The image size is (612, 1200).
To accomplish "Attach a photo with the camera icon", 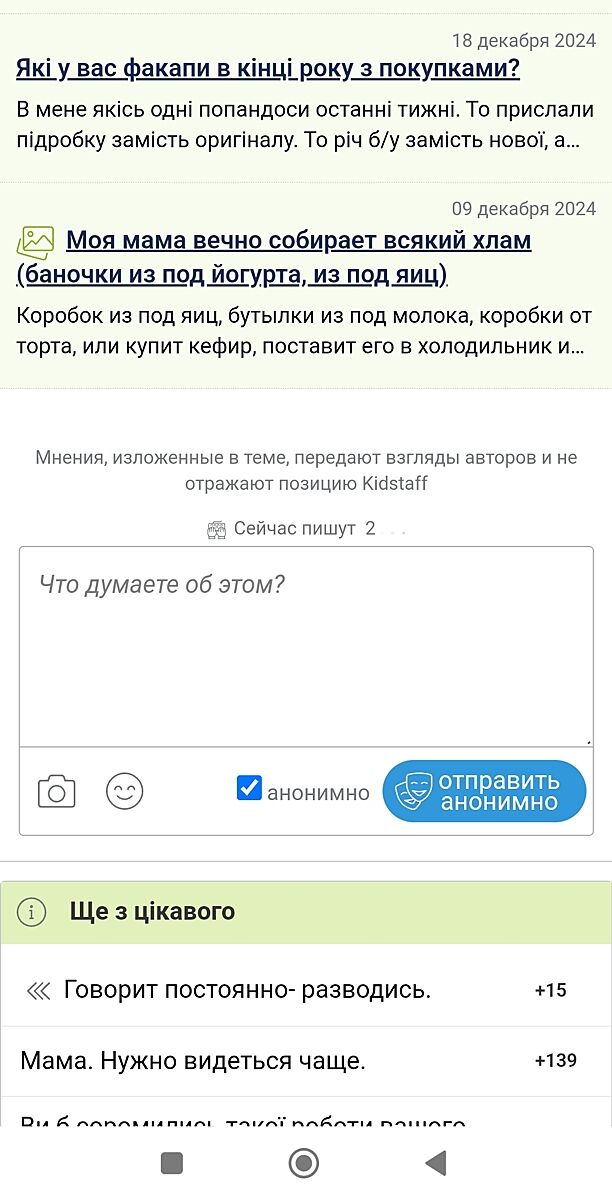I will (57, 791).
